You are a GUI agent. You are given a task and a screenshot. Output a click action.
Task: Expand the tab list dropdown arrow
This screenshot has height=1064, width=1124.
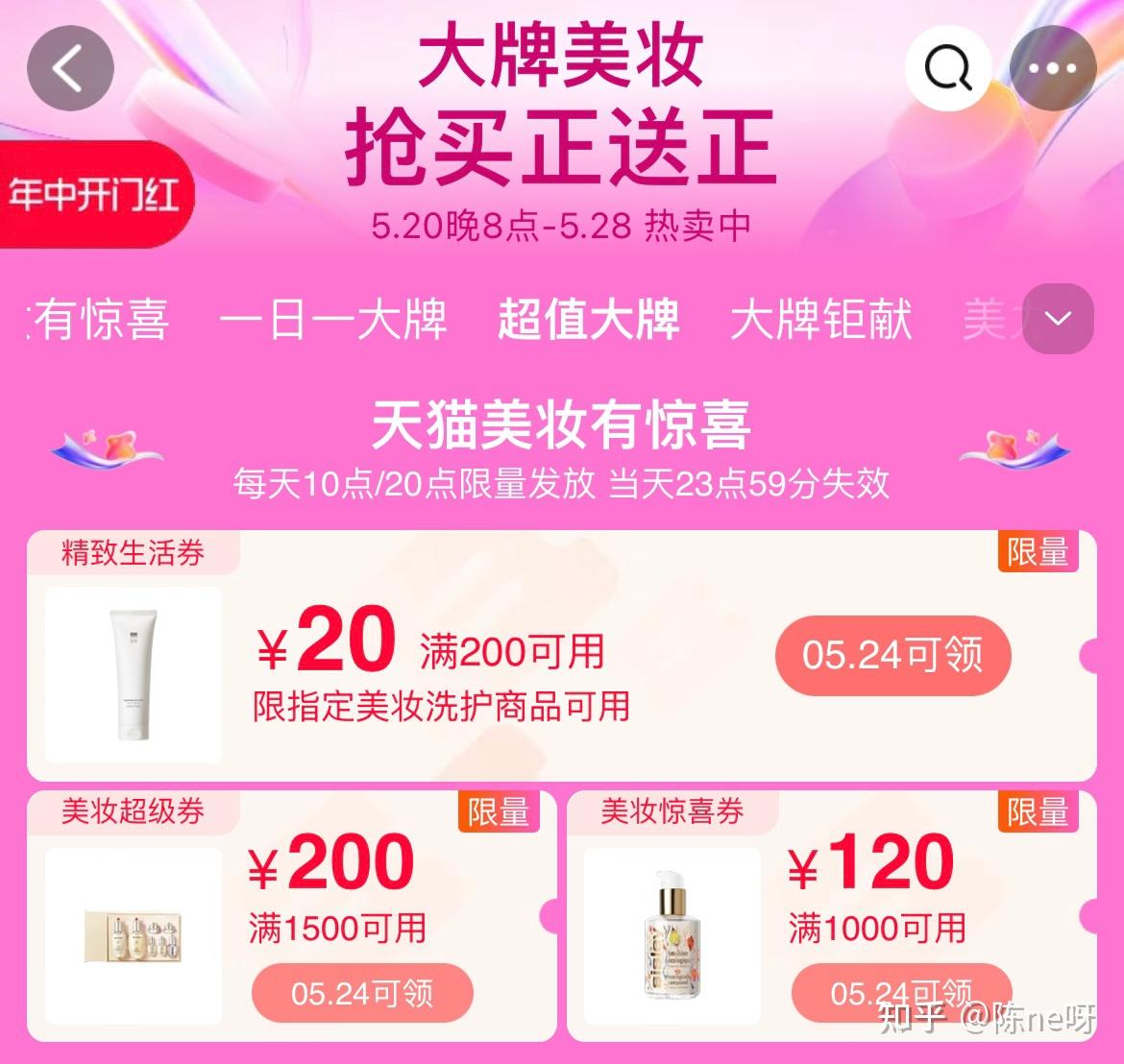click(1058, 320)
